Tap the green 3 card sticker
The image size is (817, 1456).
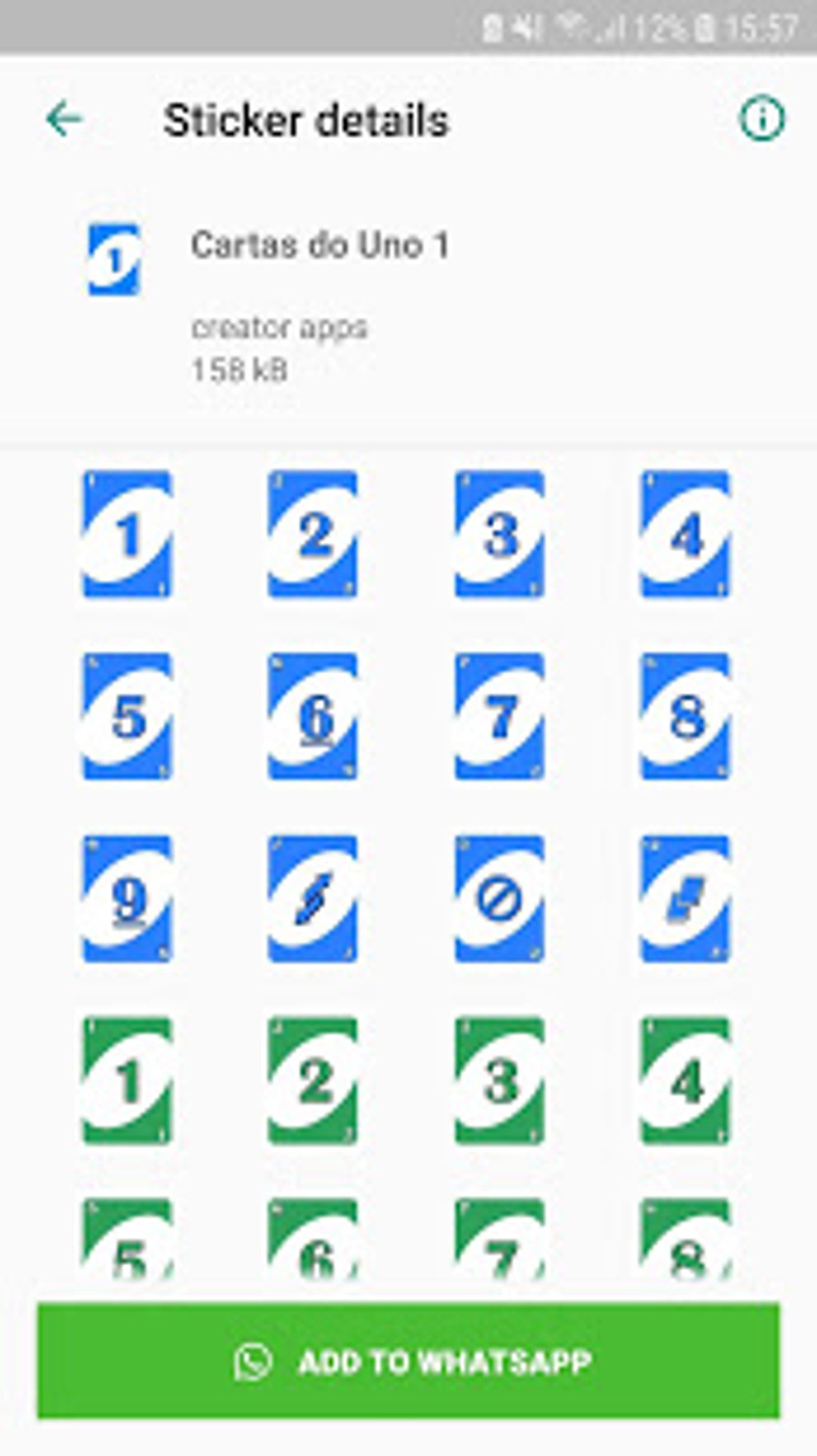coord(500,1080)
